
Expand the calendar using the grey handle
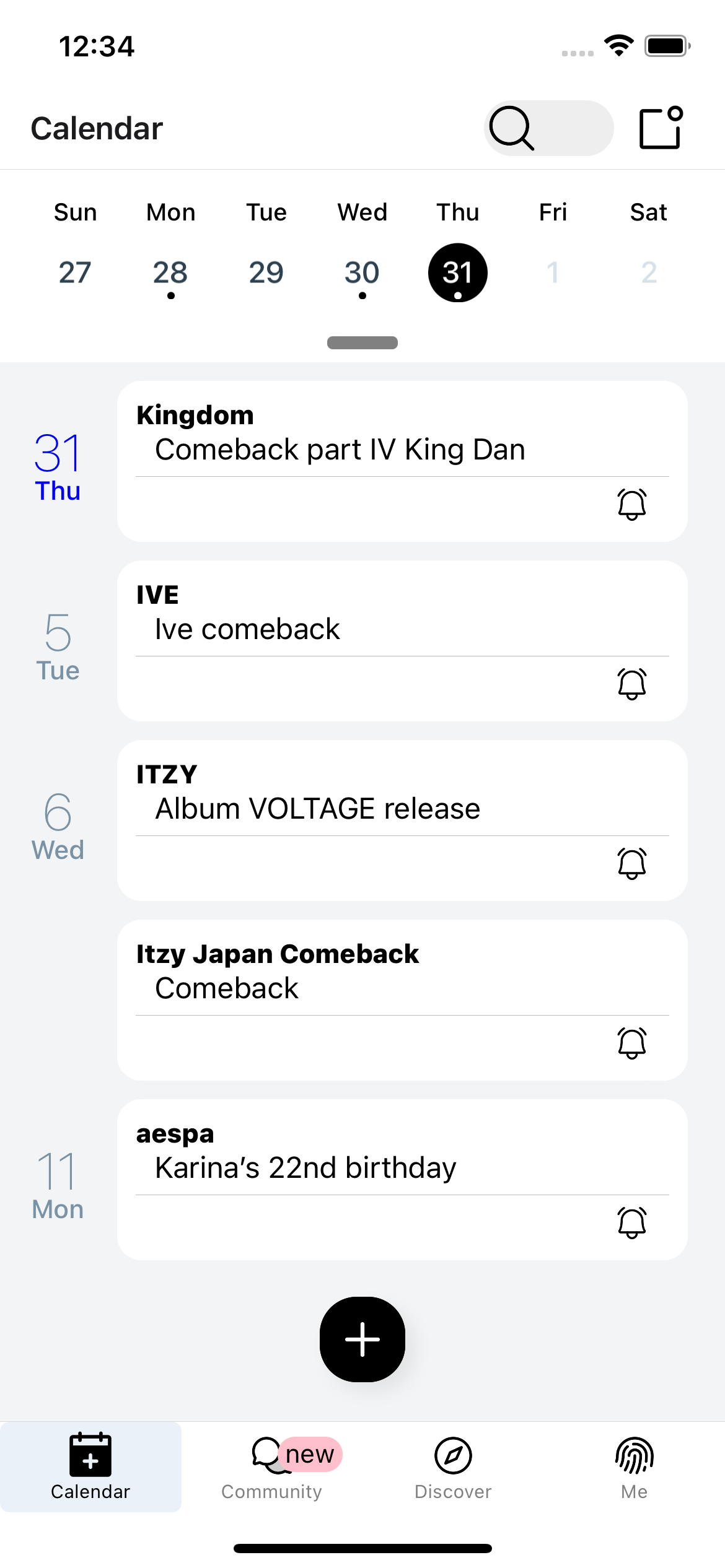362,342
